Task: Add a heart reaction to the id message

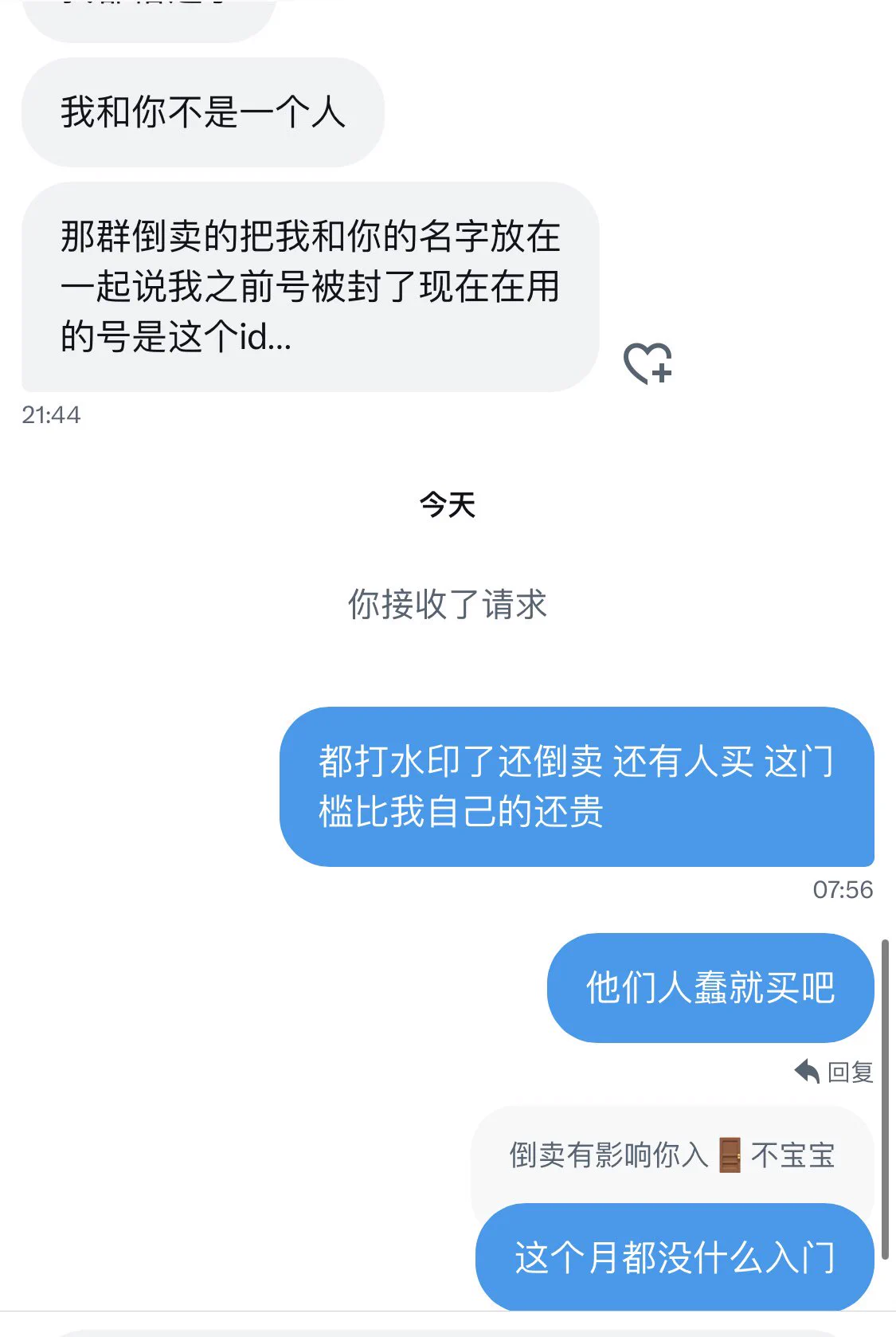Action: click(x=648, y=363)
